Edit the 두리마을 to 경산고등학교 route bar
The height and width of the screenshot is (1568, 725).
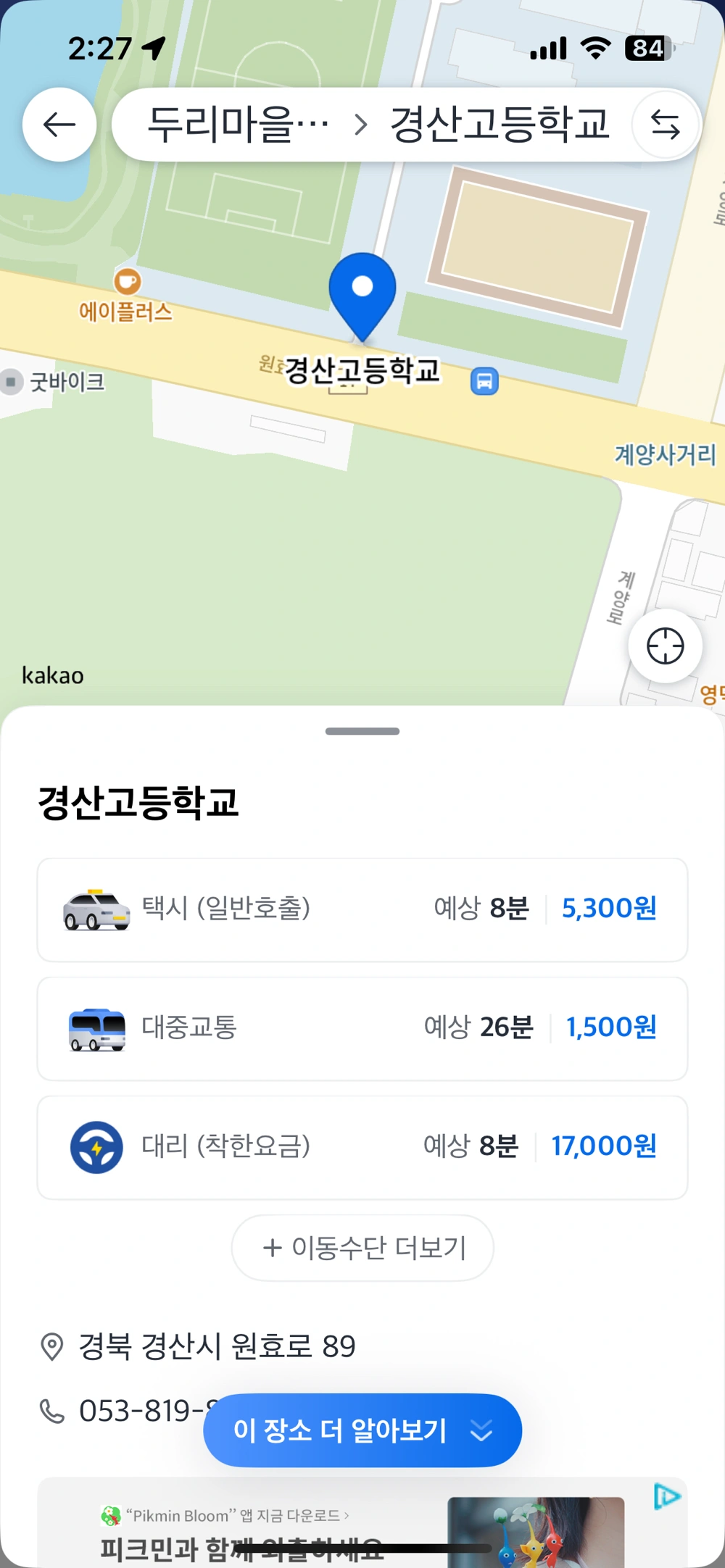coord(377,125)
